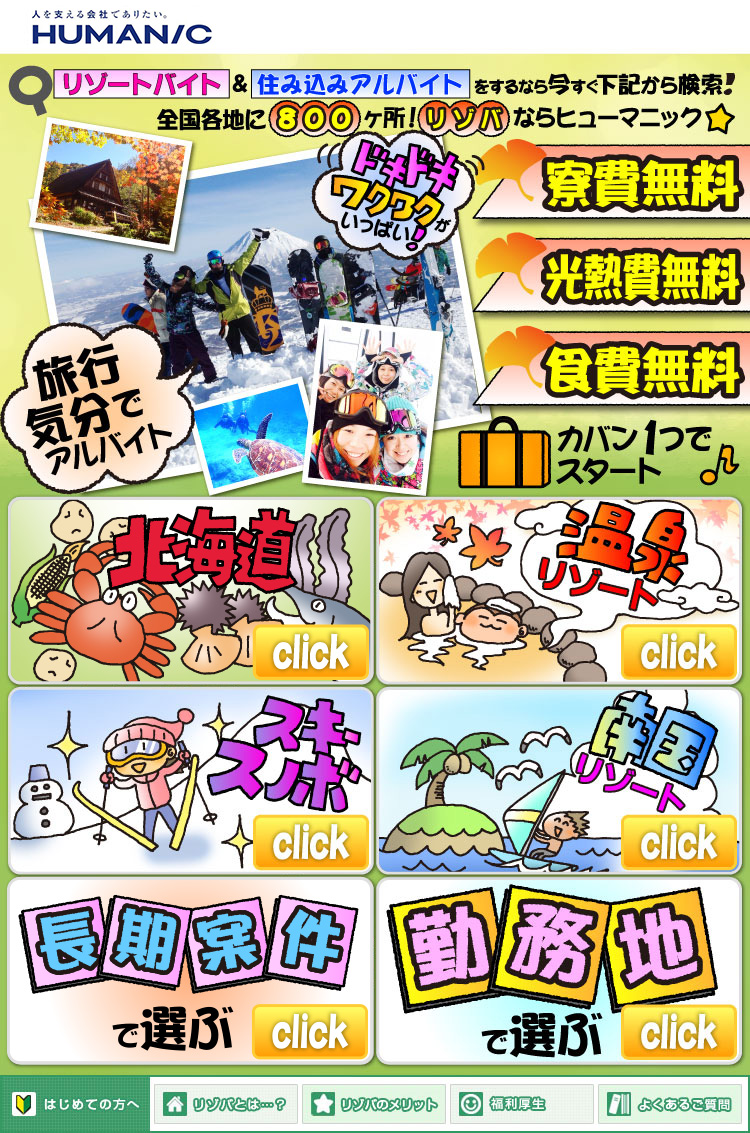
Task: Open the リゾバとは…? page
Action: (225, 1104)
